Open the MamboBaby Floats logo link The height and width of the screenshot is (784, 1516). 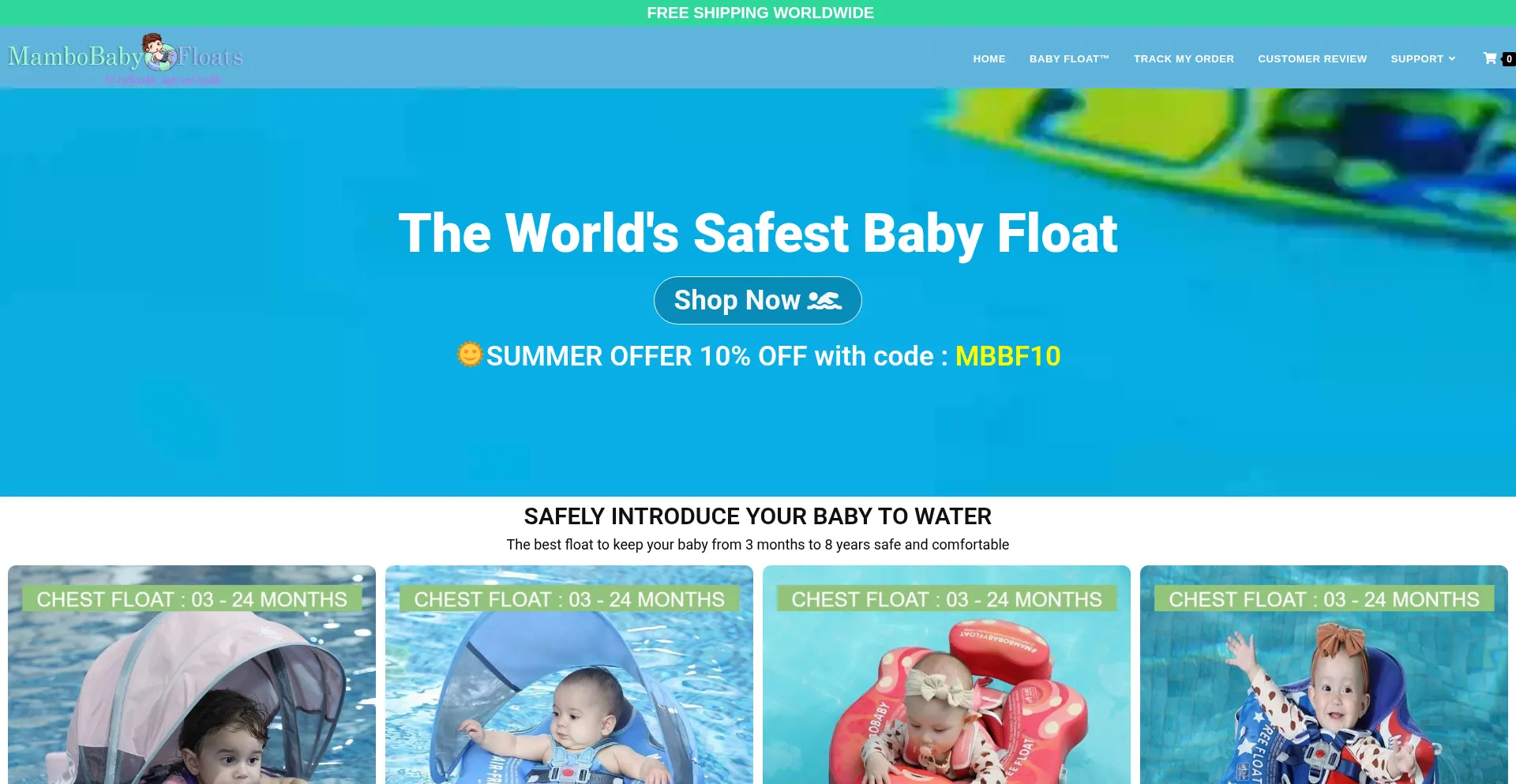[126, 58]
